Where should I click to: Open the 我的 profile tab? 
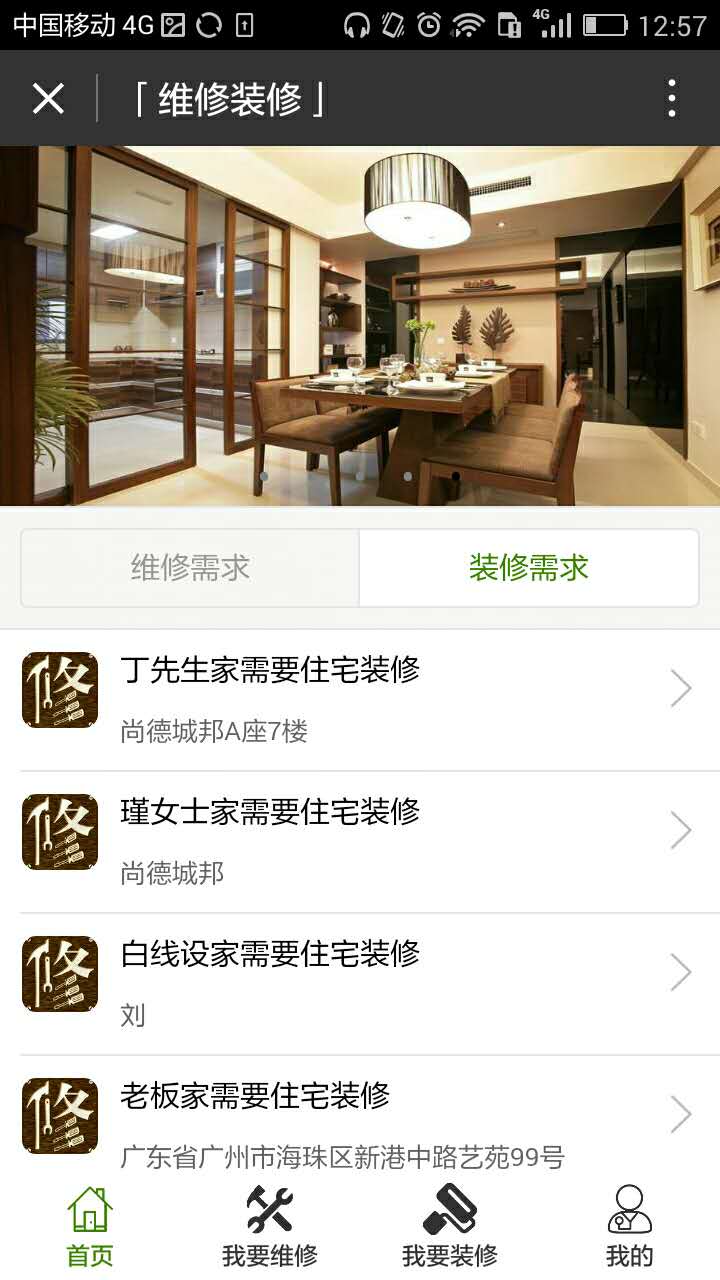(x=630, y=1227)
